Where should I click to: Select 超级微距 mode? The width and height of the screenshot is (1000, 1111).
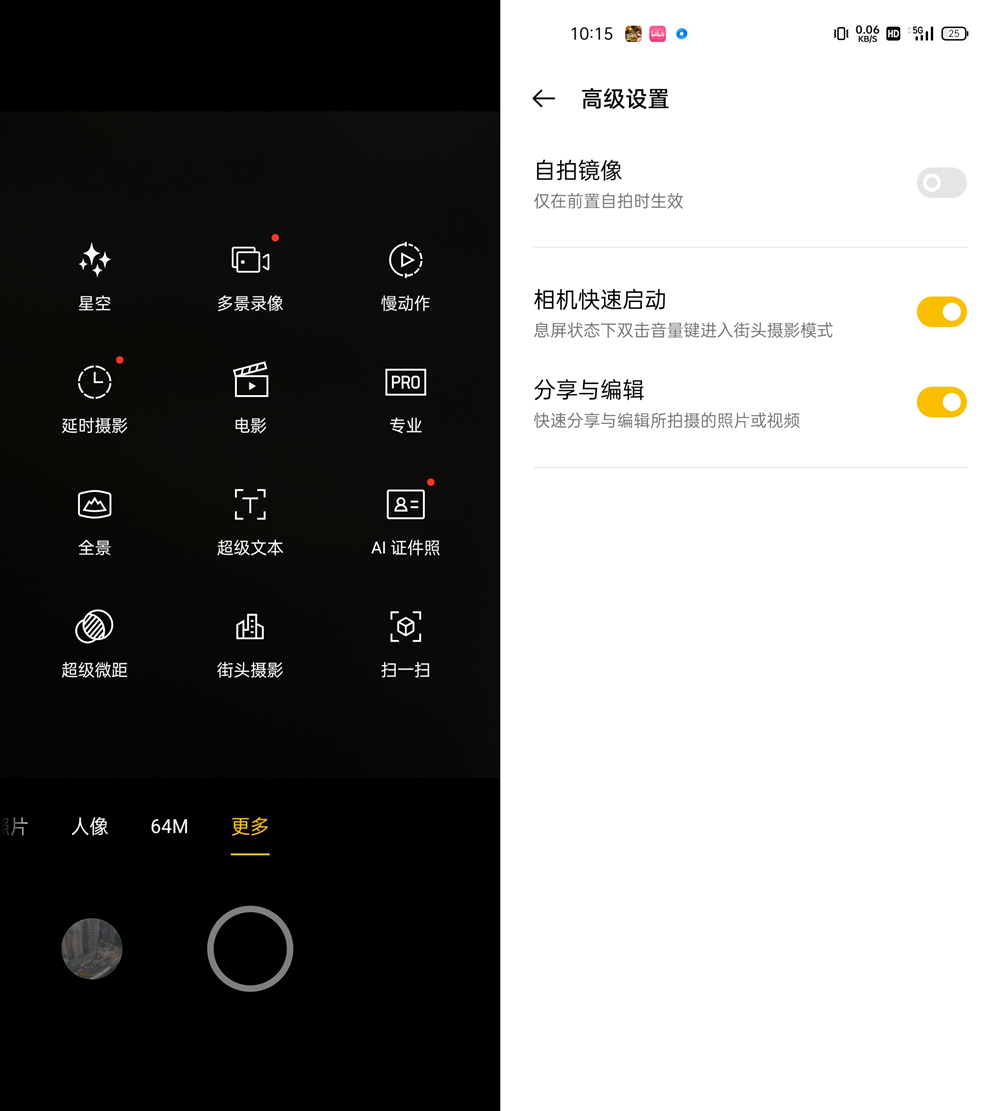pos(95,641)
